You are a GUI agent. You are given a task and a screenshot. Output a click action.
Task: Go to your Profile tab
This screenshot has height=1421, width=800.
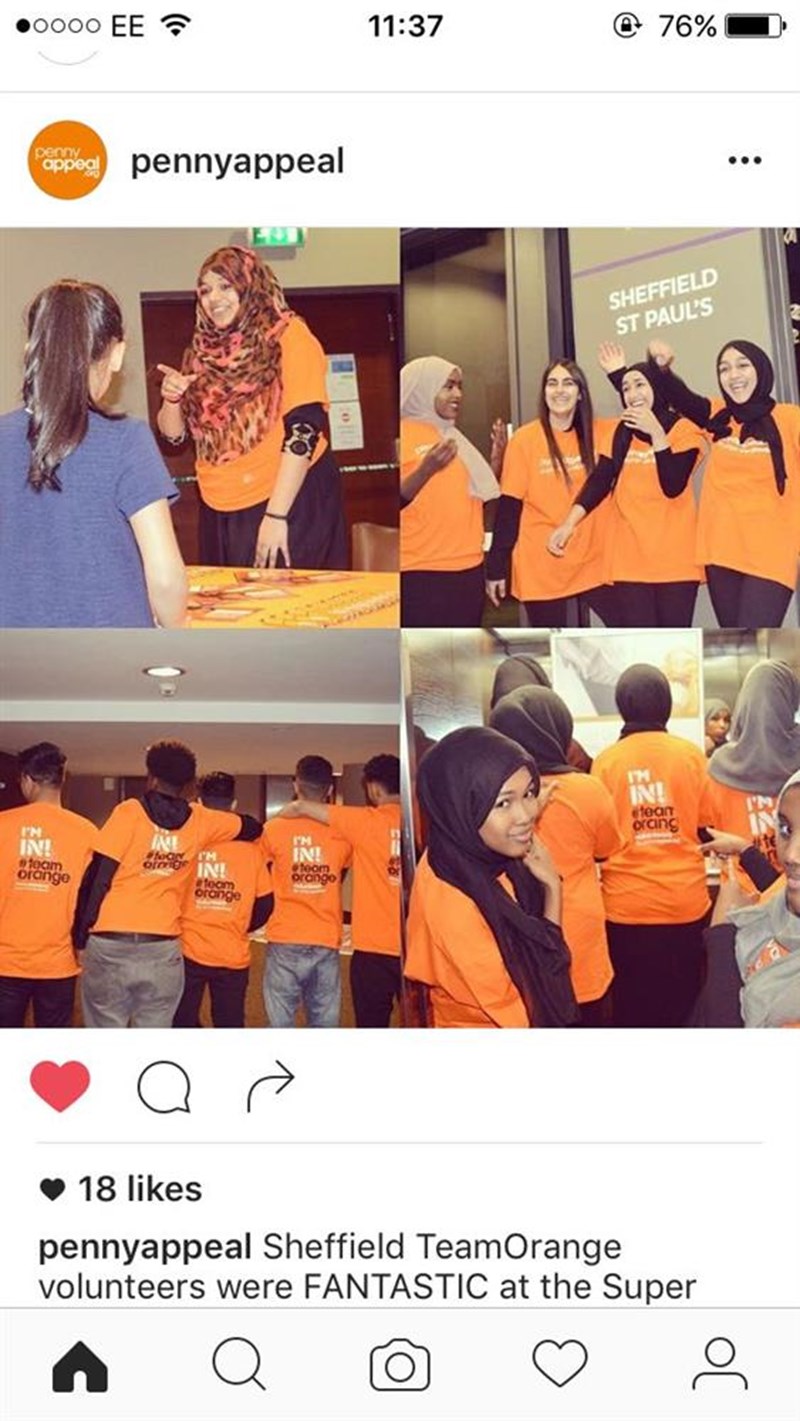click(x=719, y=1365)
